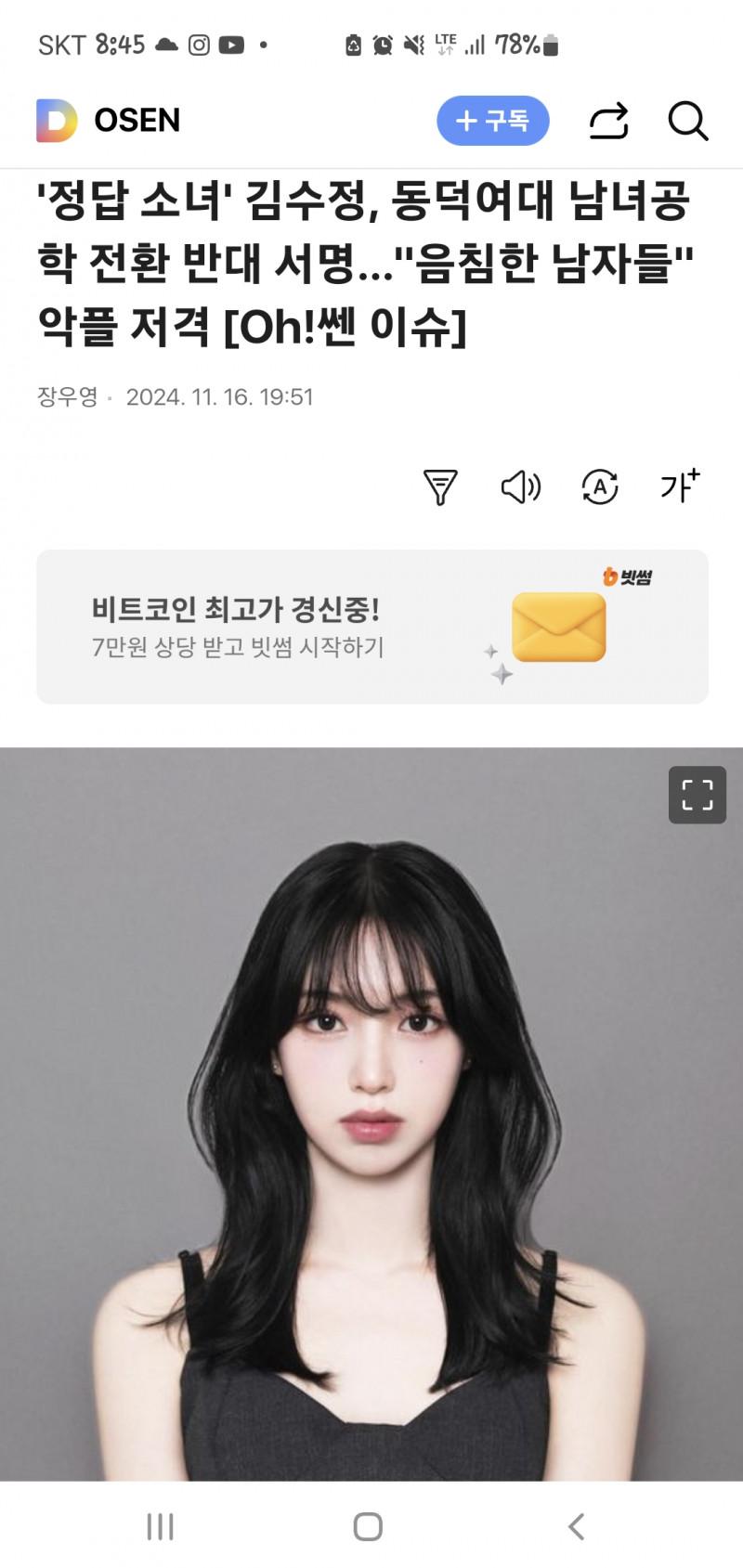Adjust font size with 가+ icon
Image resolution: width=743 pixels, height=1568 pixels.
tap(680, 486)
